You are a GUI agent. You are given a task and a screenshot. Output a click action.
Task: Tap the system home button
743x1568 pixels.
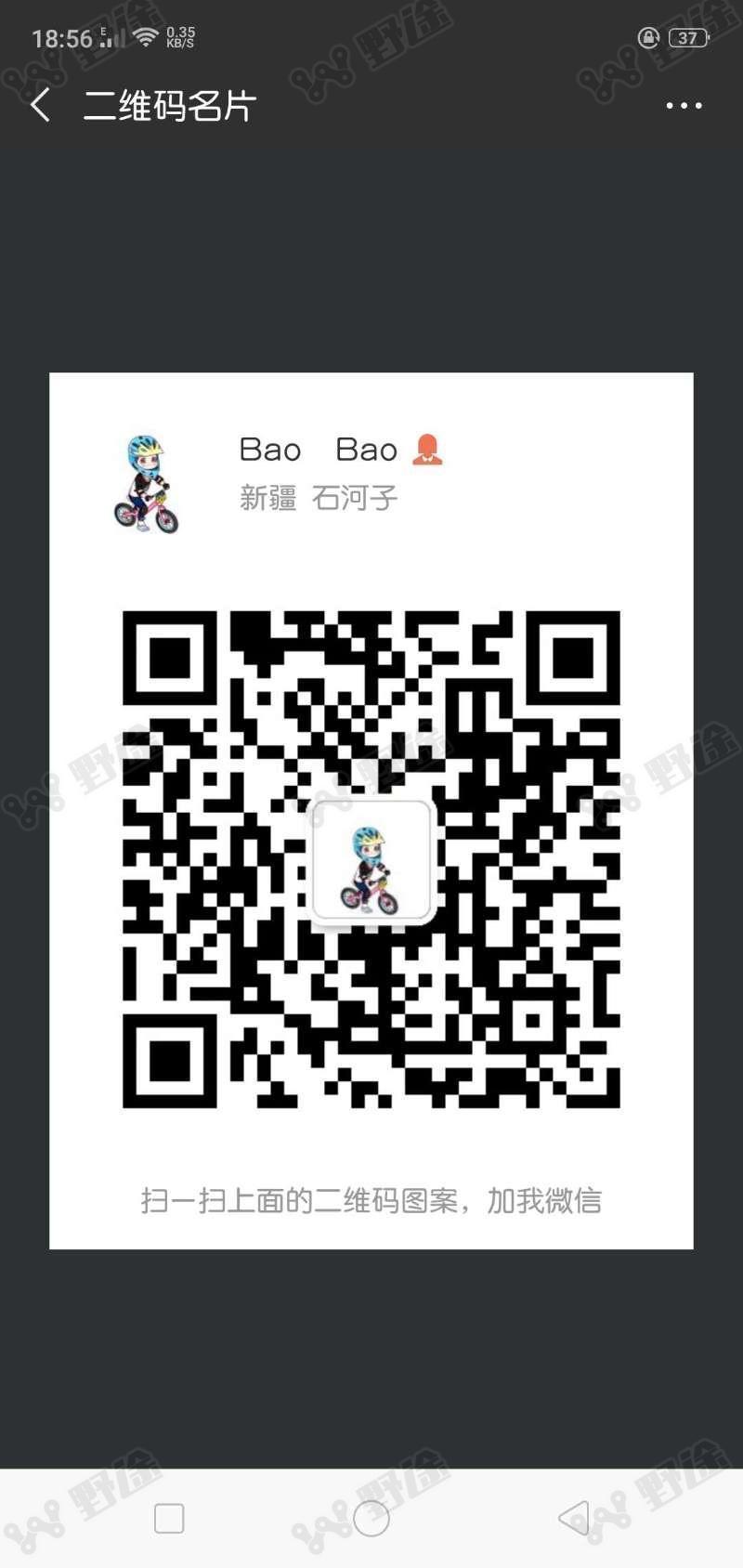[x=371, y=1519]
